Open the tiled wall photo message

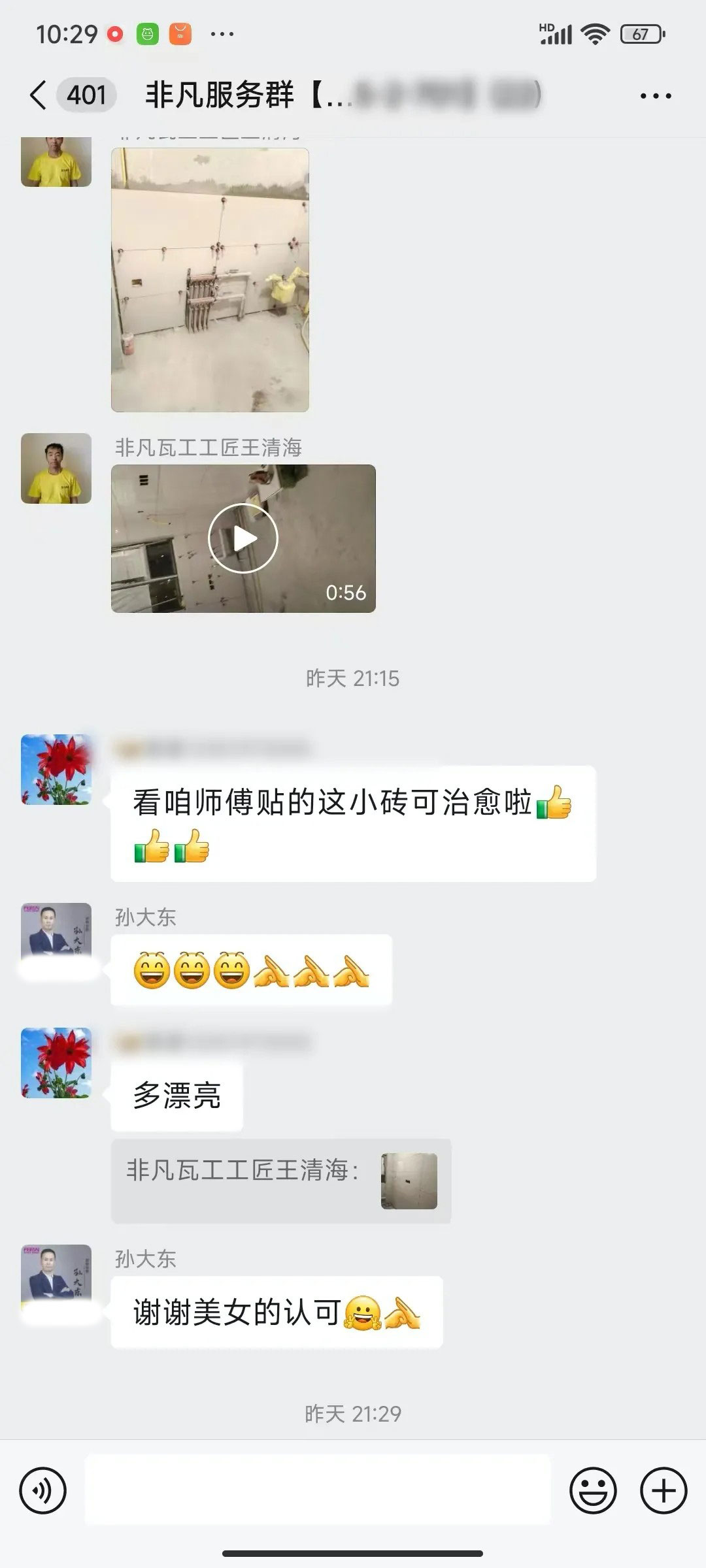210,280
